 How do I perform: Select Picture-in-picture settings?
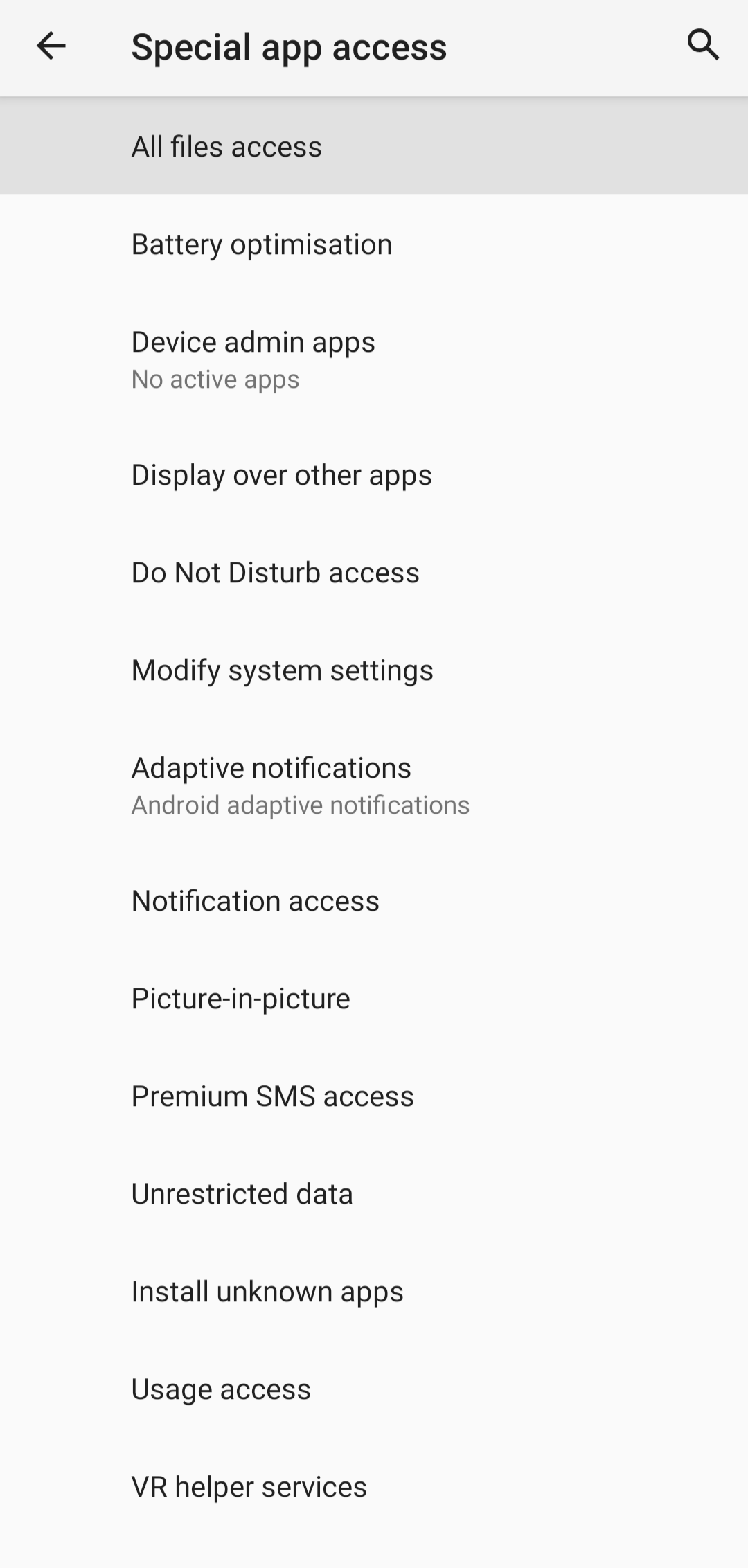tap(241, 997)
